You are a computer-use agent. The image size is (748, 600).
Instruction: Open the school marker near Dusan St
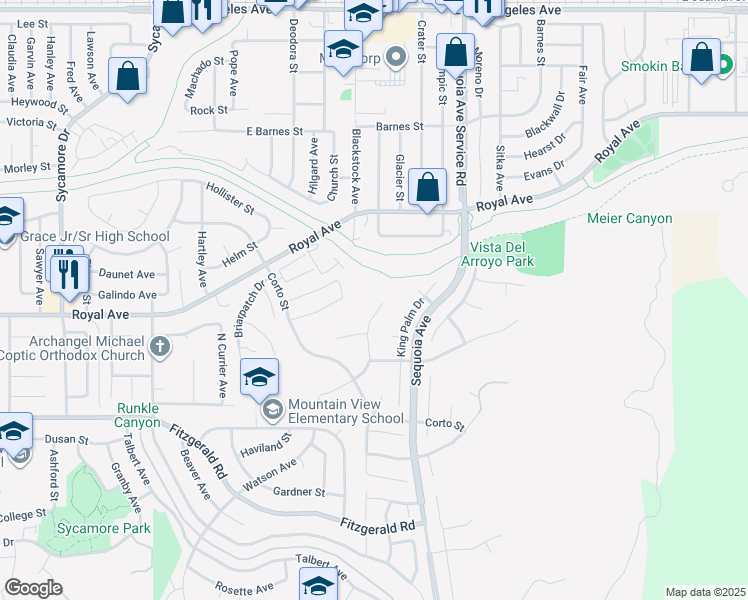[x=13, y=432]
